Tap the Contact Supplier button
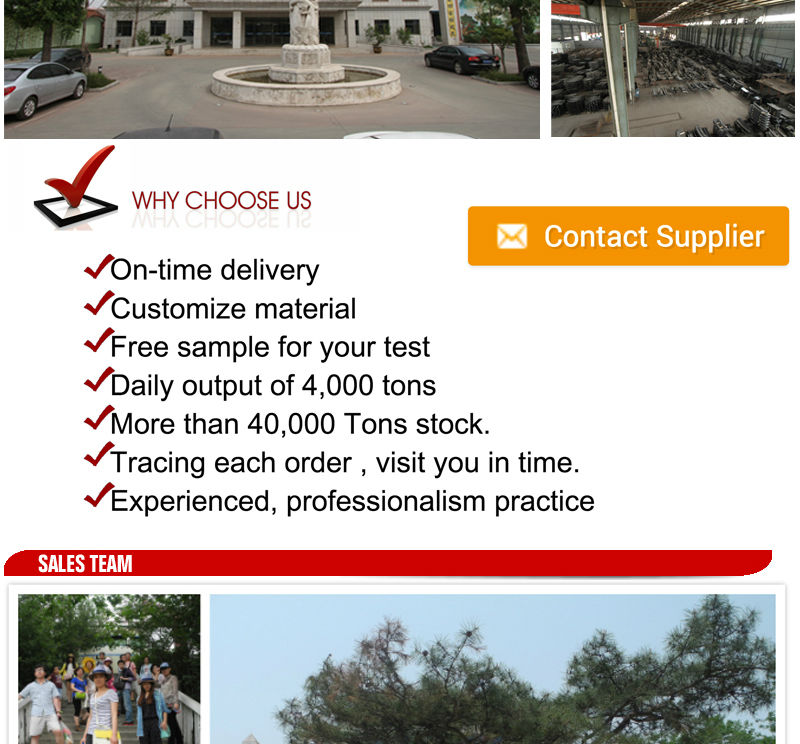 (x=628, y=236)
